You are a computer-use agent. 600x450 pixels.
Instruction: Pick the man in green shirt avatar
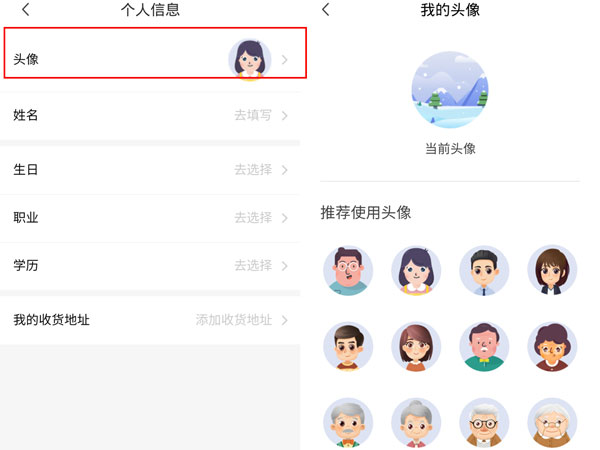pos(484,347)
